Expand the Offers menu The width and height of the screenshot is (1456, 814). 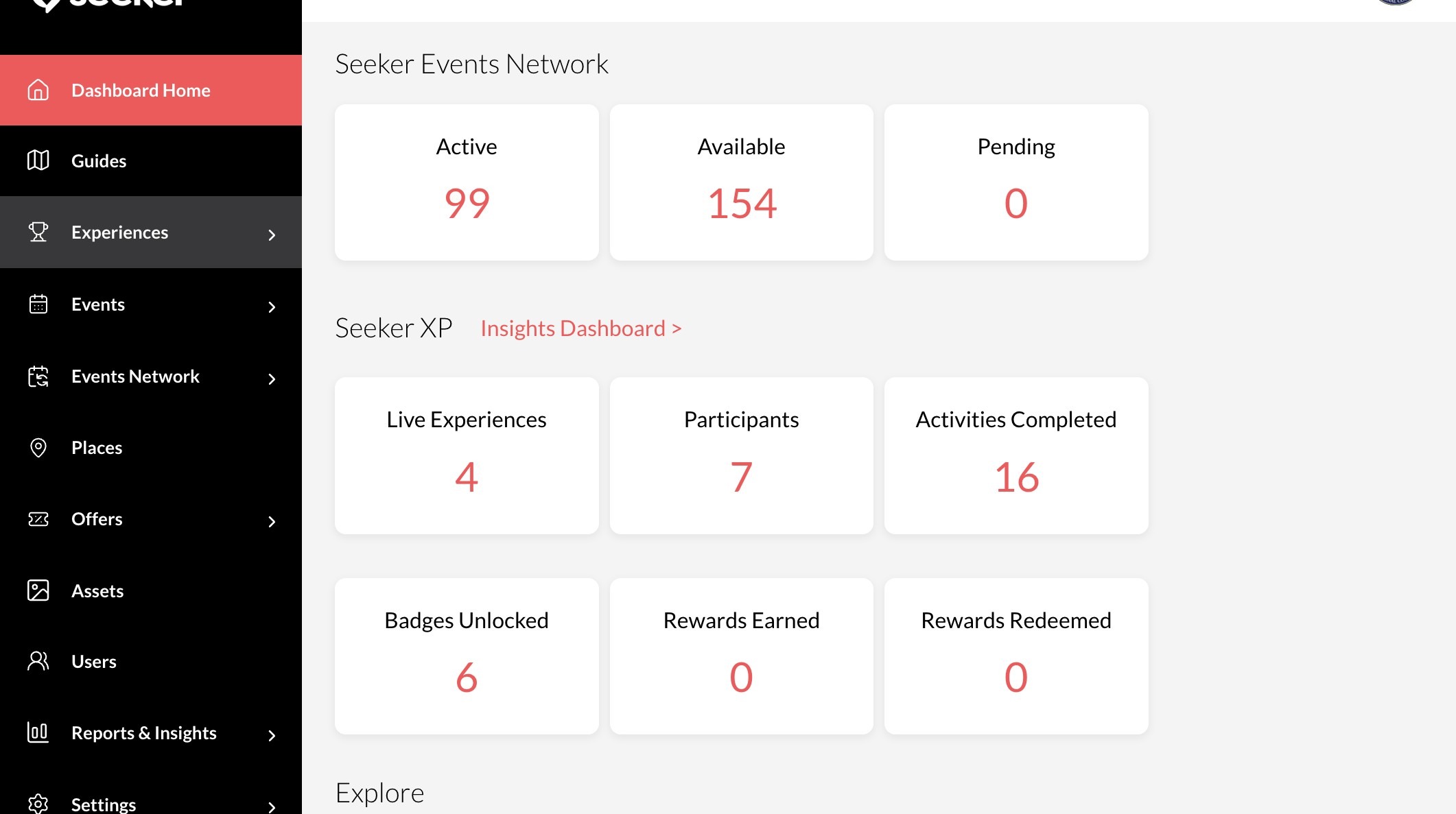click(150, 520)
